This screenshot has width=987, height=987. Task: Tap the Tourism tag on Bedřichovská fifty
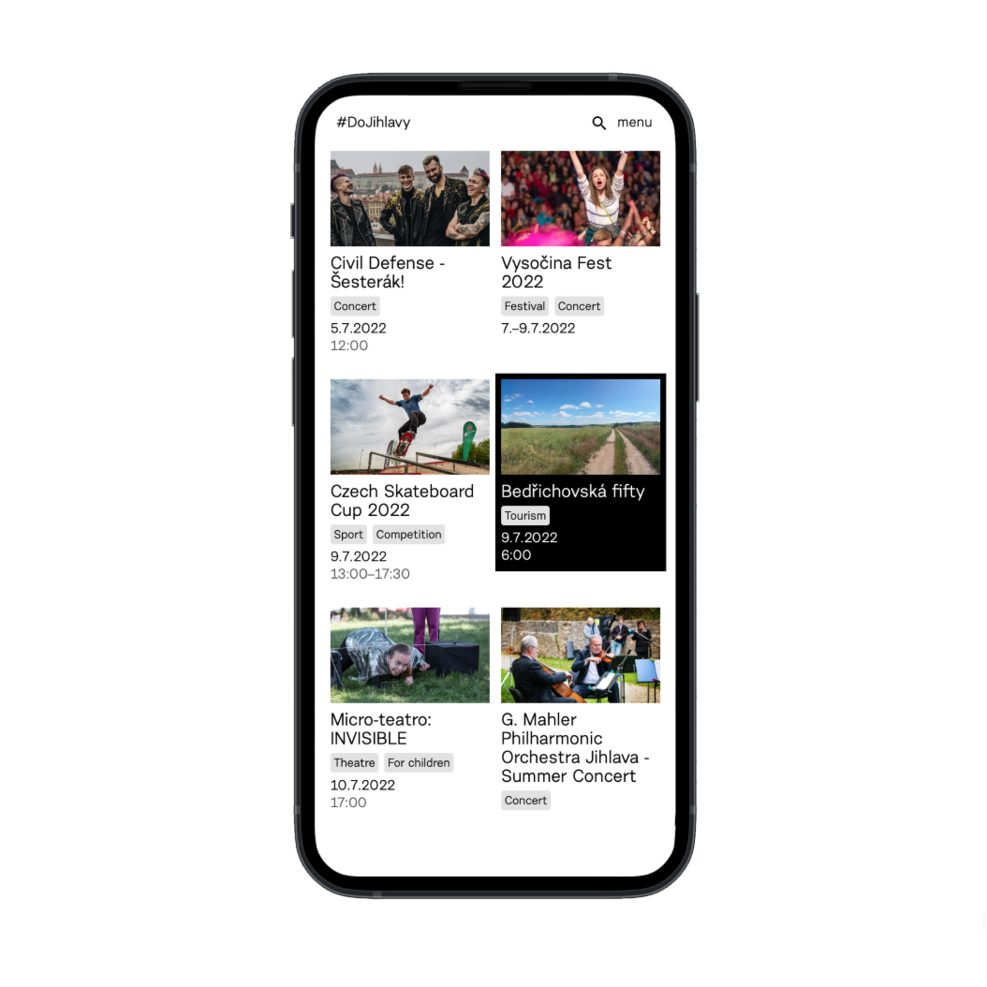point(525,516)
